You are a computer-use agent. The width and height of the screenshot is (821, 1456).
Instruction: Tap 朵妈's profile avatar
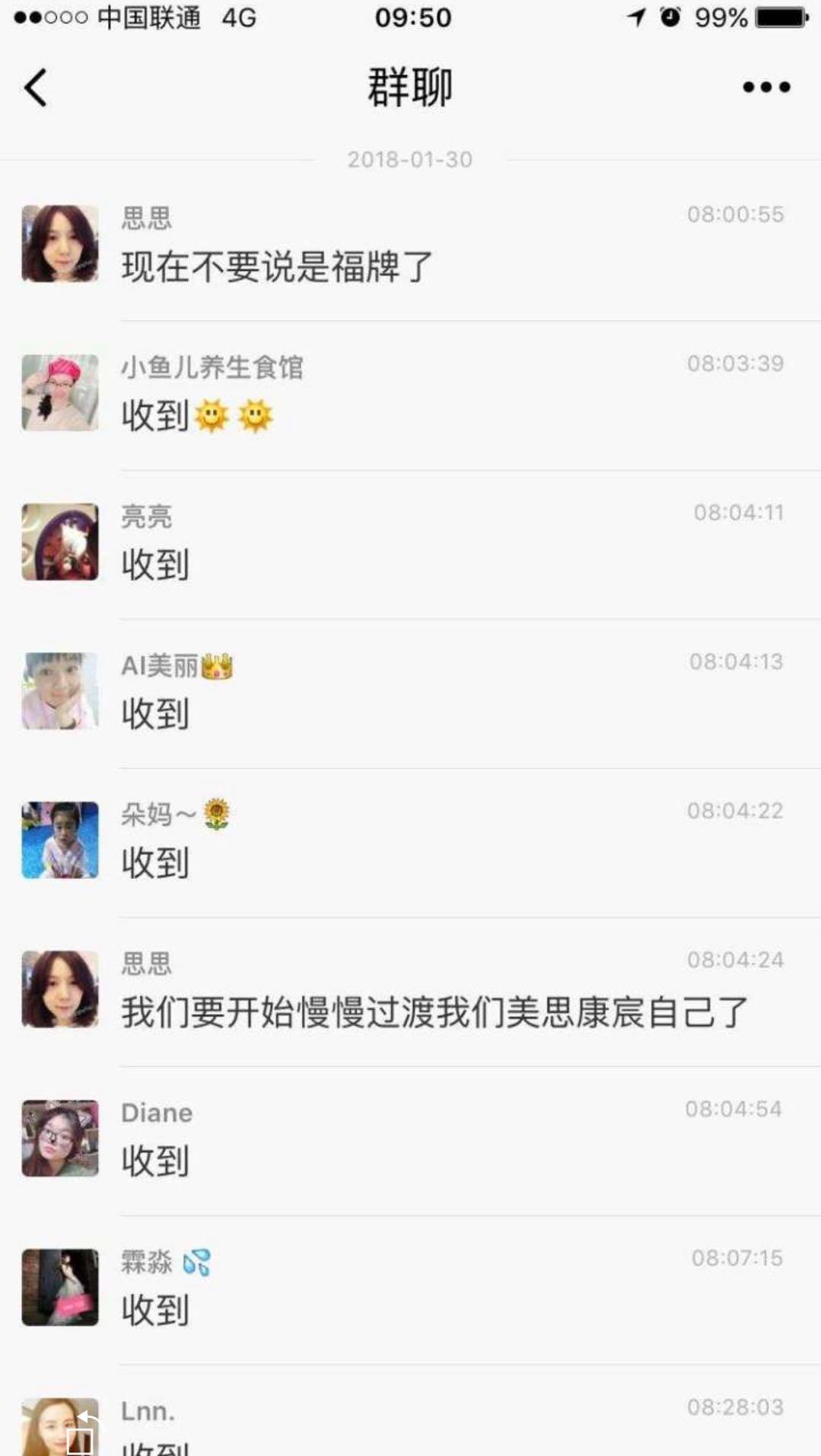pyautogui.click(x=60, y=840)
